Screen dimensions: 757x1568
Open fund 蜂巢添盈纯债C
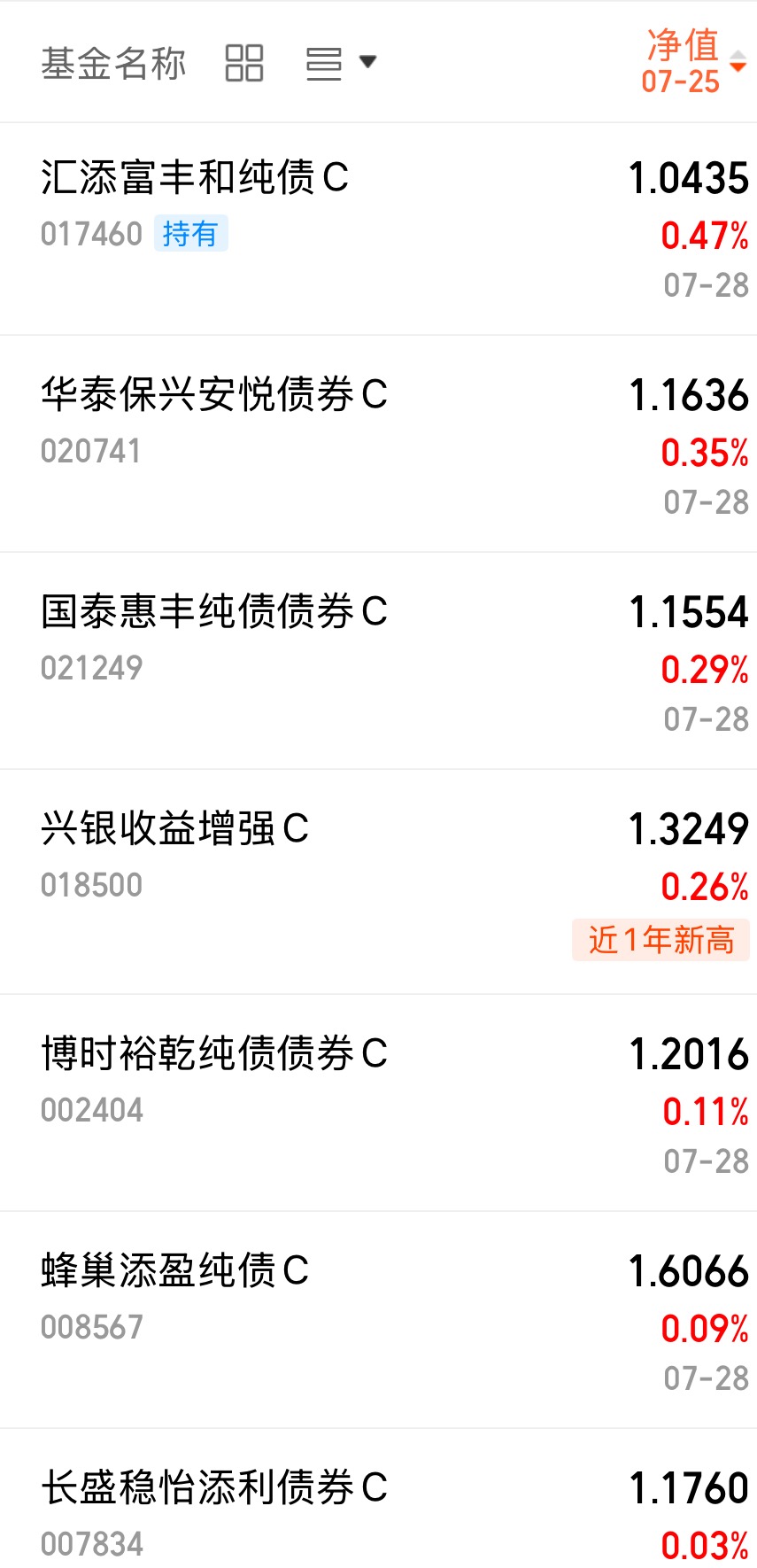[x=378, y=1320]
